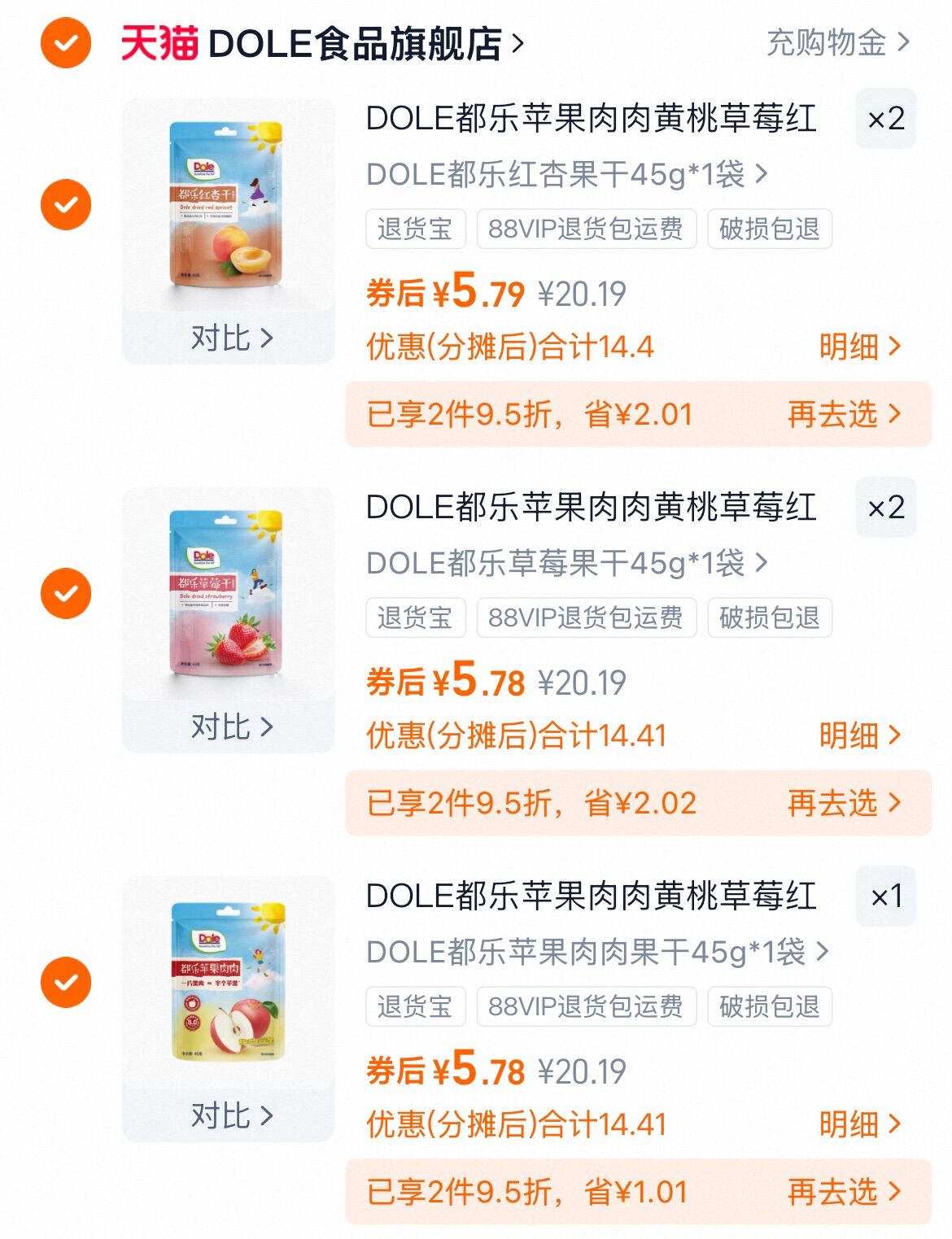The width and height of the screenshot is (952, 1239).
Task: Change the option DOLE都乐苹果肉肉果干45g*1袋
Action: (x=597, y=952)
